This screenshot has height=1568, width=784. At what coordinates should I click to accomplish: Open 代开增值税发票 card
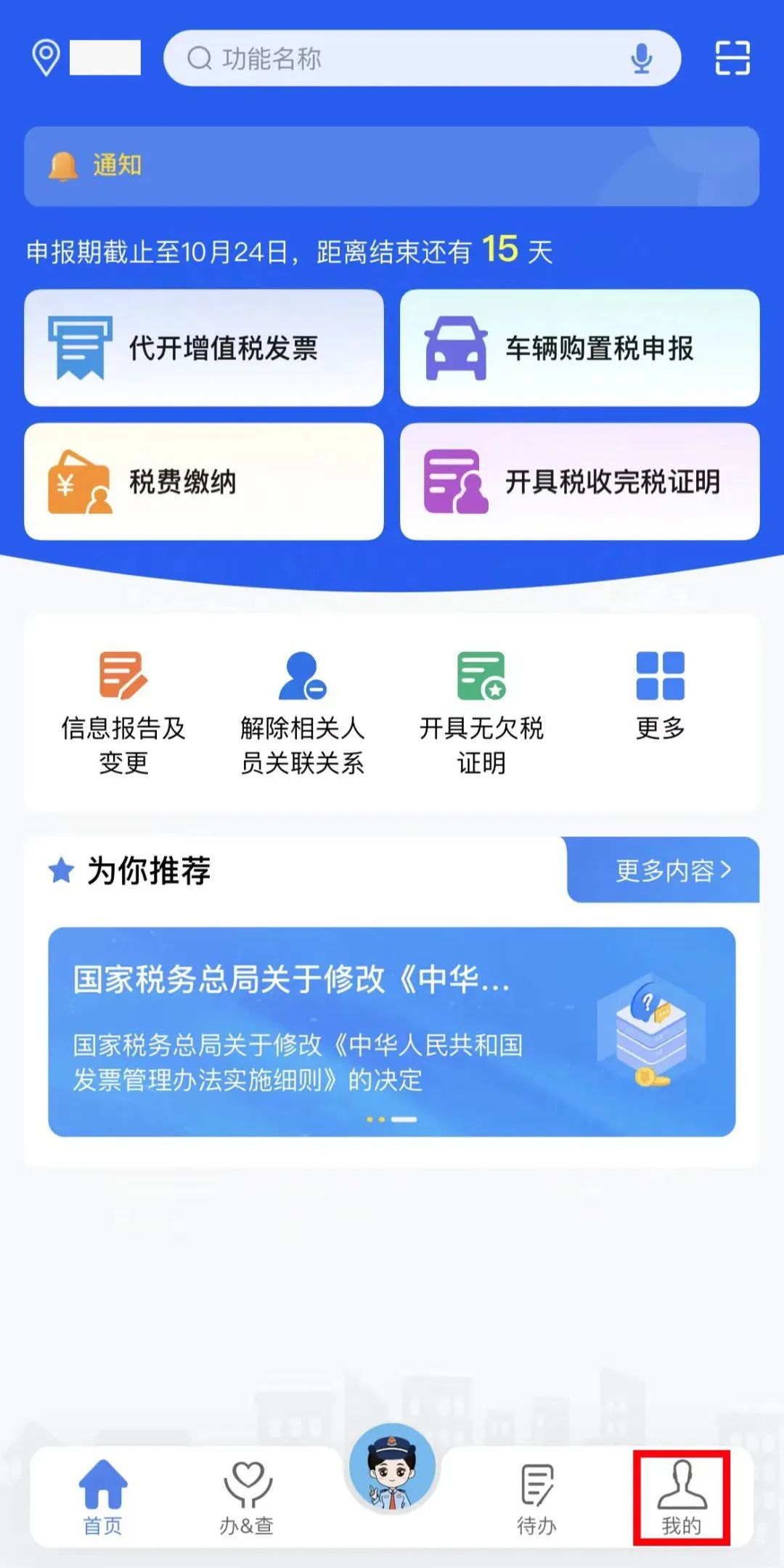click(x=204, y=348)
